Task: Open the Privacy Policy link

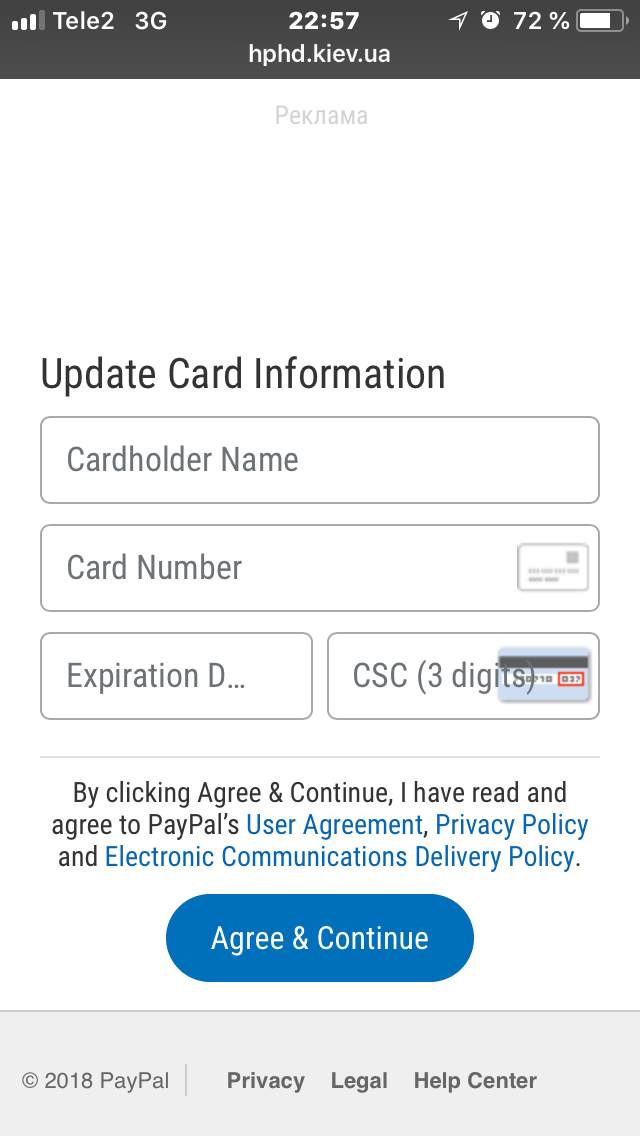Action: (x=511, y=825)
